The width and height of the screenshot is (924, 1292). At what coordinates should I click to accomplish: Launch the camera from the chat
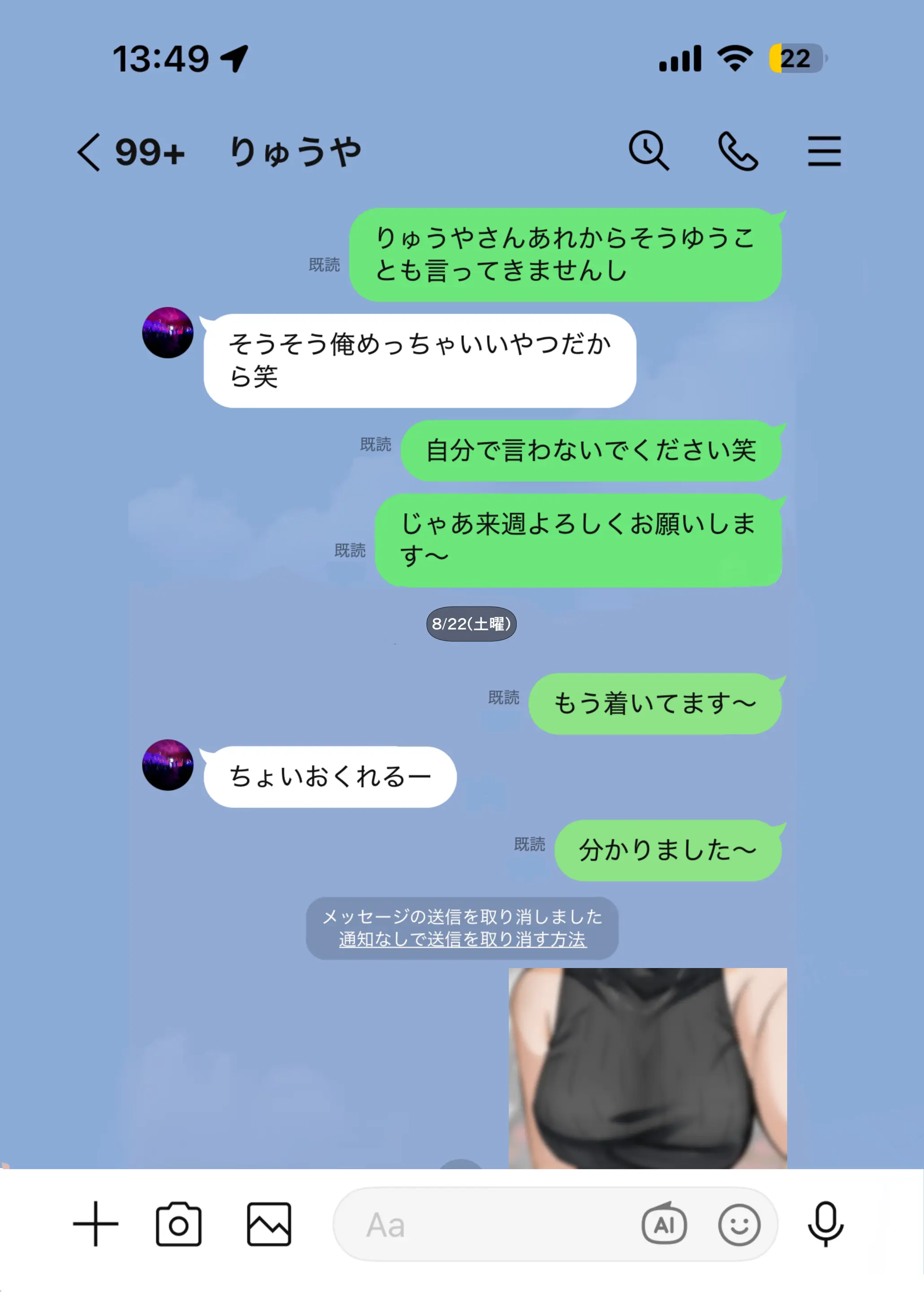click(x=179, y=1224)
